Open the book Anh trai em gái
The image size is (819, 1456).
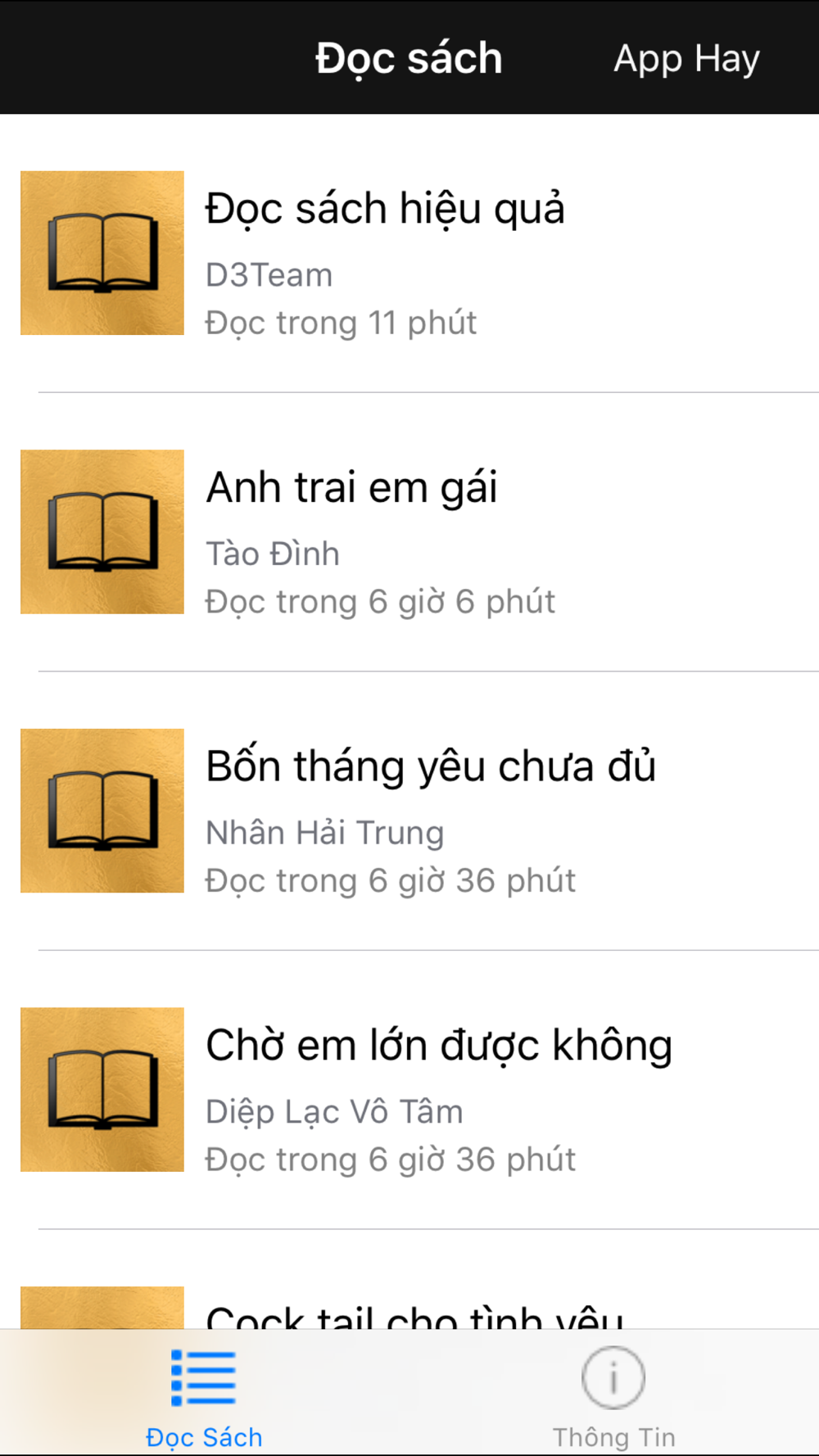click(409, 532)
